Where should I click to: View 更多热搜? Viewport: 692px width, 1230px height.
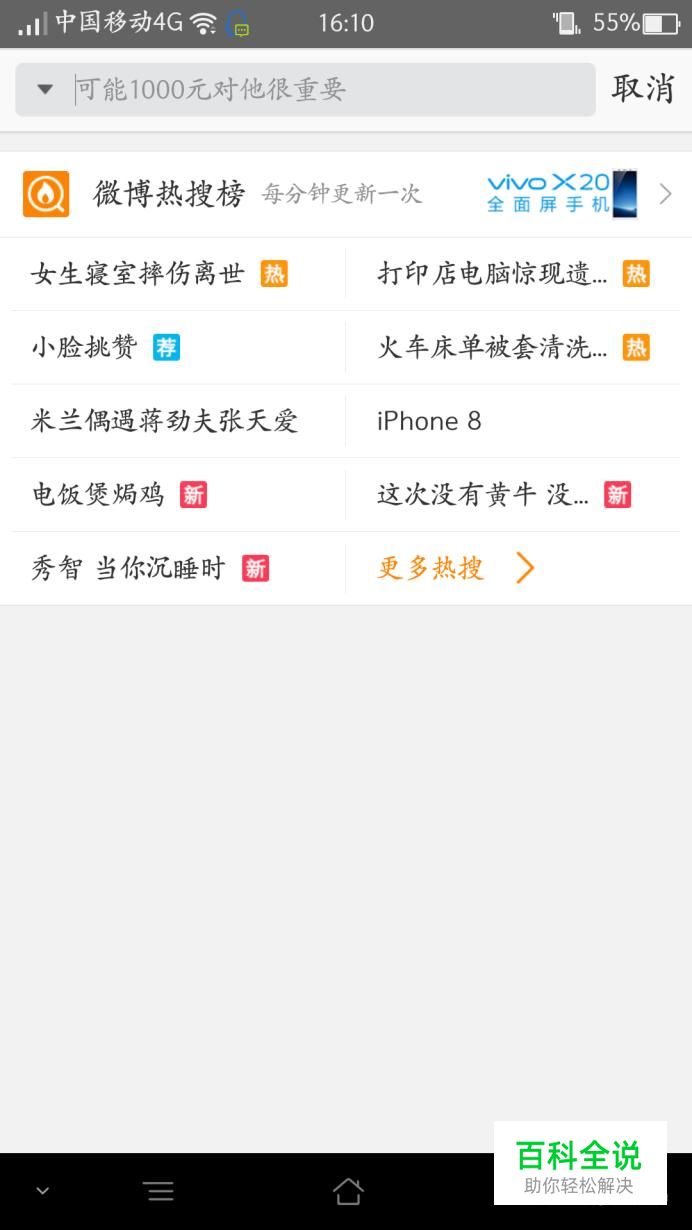(456, 568)
